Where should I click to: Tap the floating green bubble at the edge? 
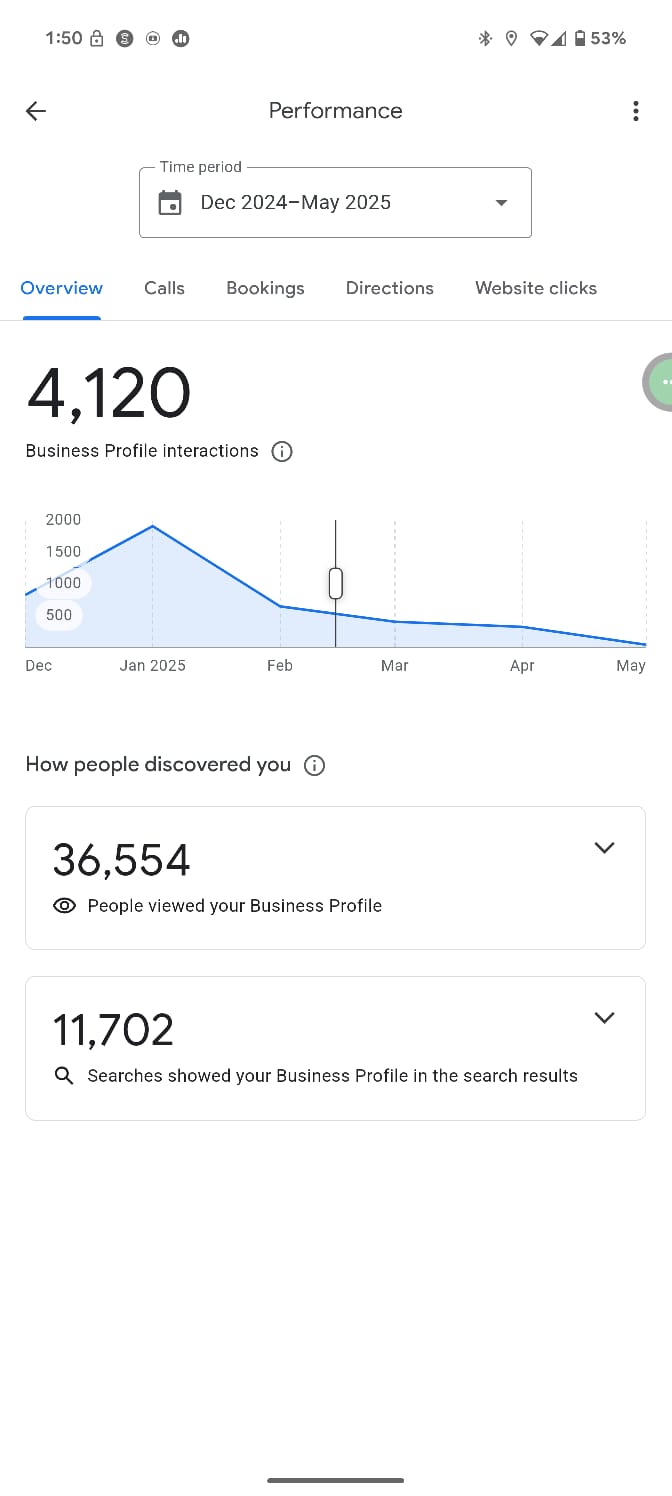(x=658, y=382)
